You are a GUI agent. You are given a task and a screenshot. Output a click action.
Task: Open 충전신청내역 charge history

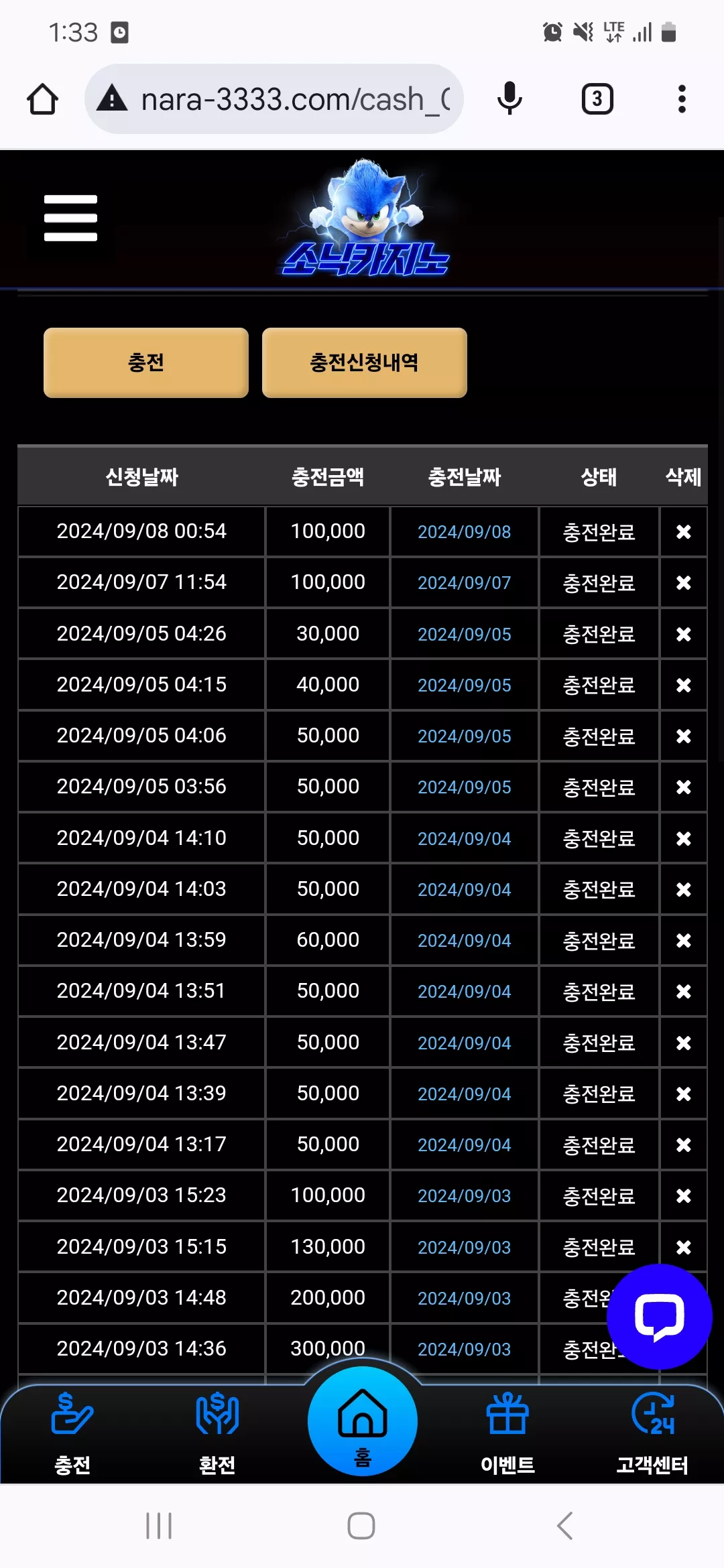(x=365, y=363)
